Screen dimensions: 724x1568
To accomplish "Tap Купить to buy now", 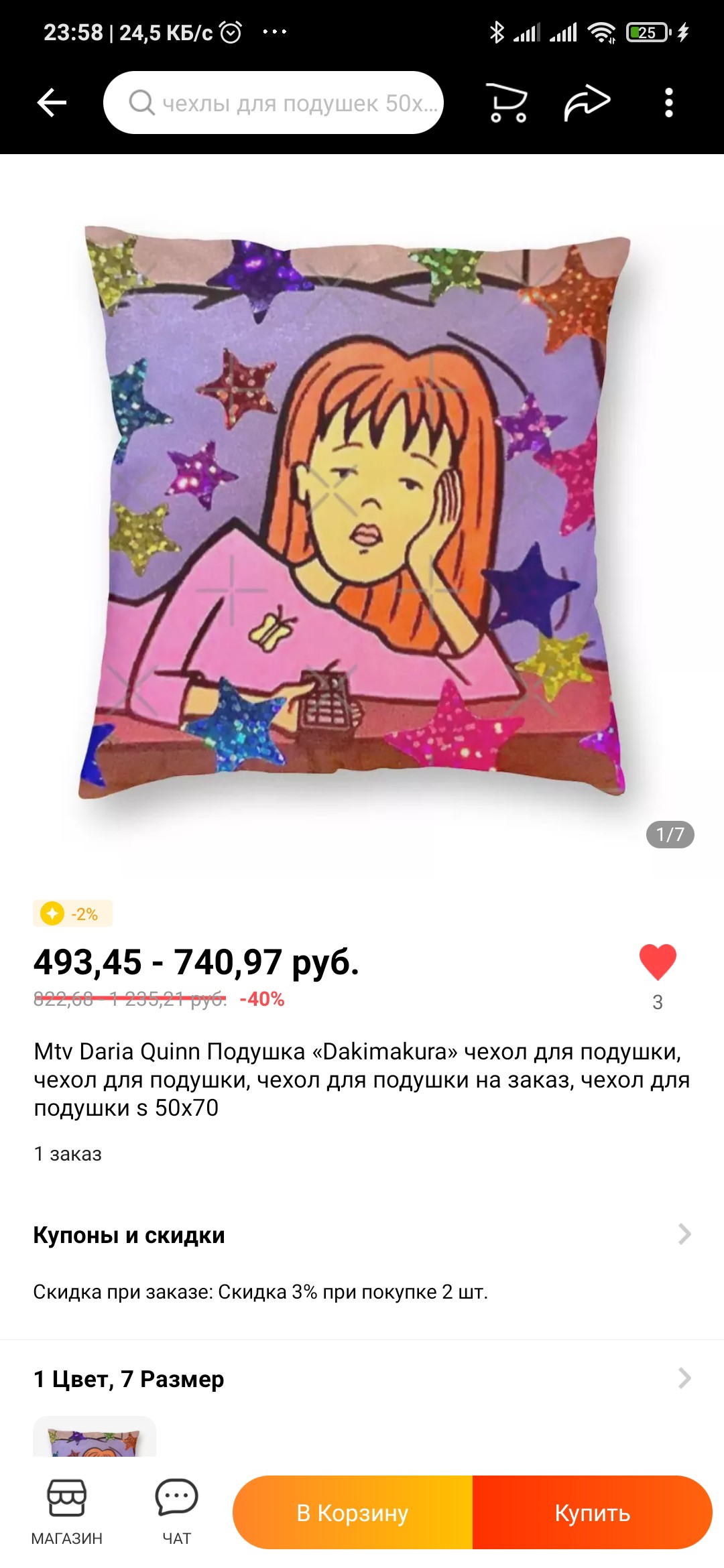I will (x=593, y=1512).
